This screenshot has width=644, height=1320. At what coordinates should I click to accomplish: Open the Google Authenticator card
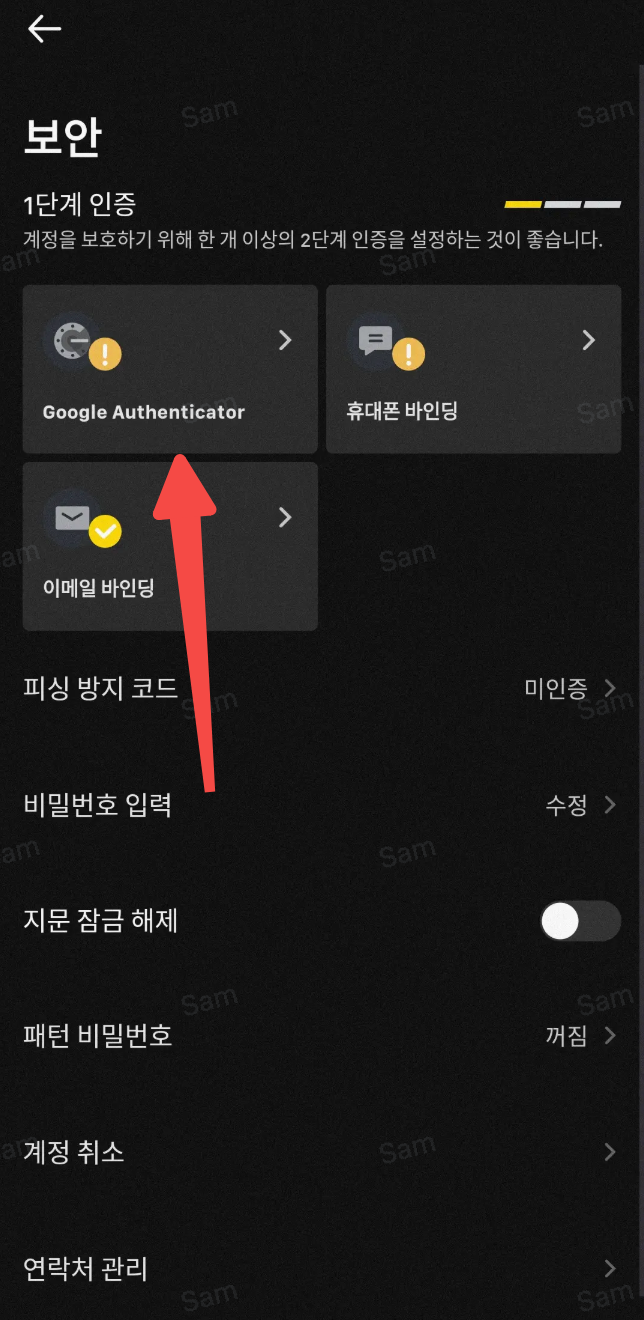(169, 369)
